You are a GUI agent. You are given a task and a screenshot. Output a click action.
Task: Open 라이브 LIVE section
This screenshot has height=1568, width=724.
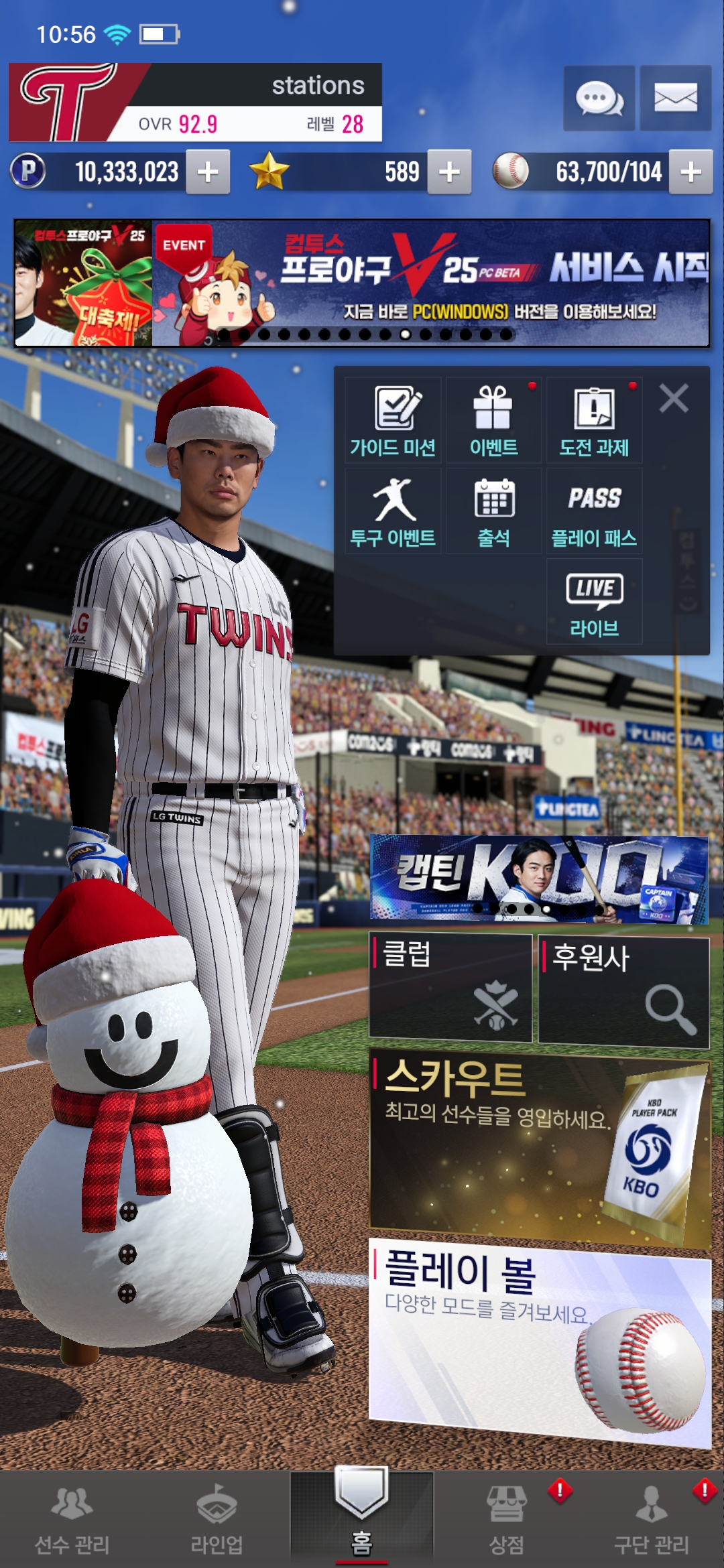point(594,601)
